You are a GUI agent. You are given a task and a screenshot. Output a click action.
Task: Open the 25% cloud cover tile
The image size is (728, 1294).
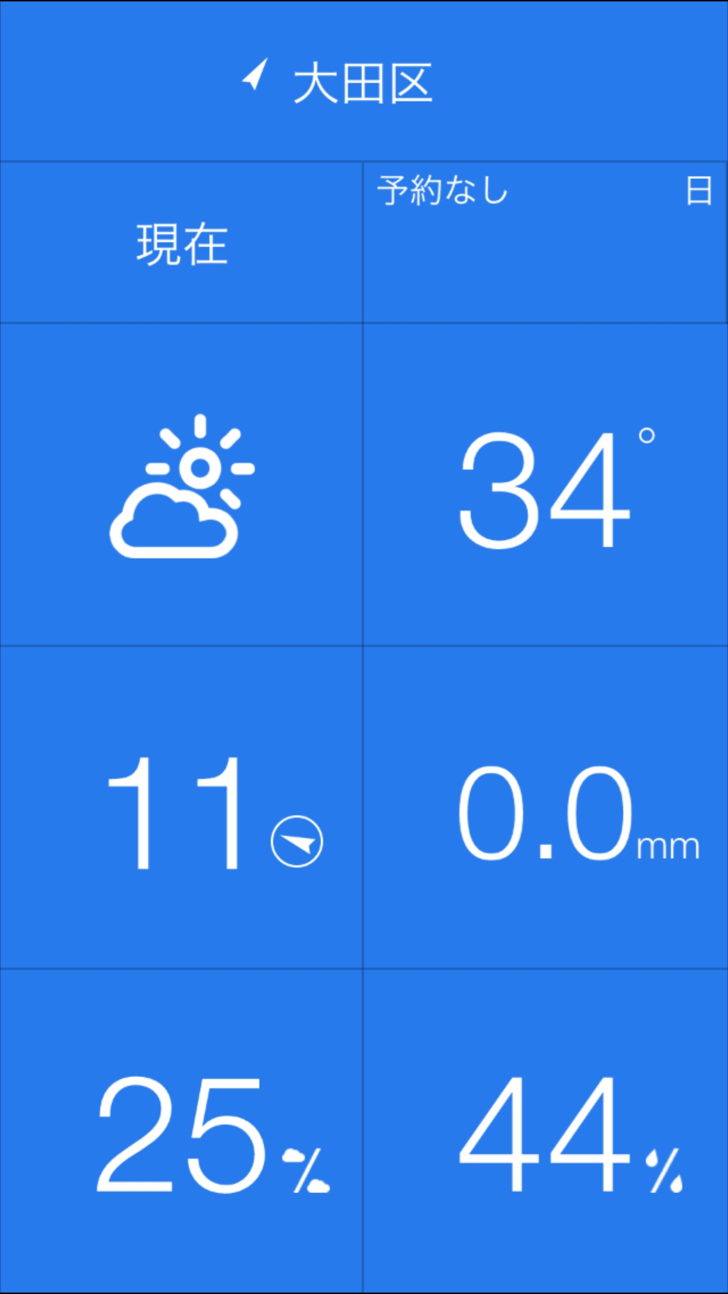[181, 1130]
